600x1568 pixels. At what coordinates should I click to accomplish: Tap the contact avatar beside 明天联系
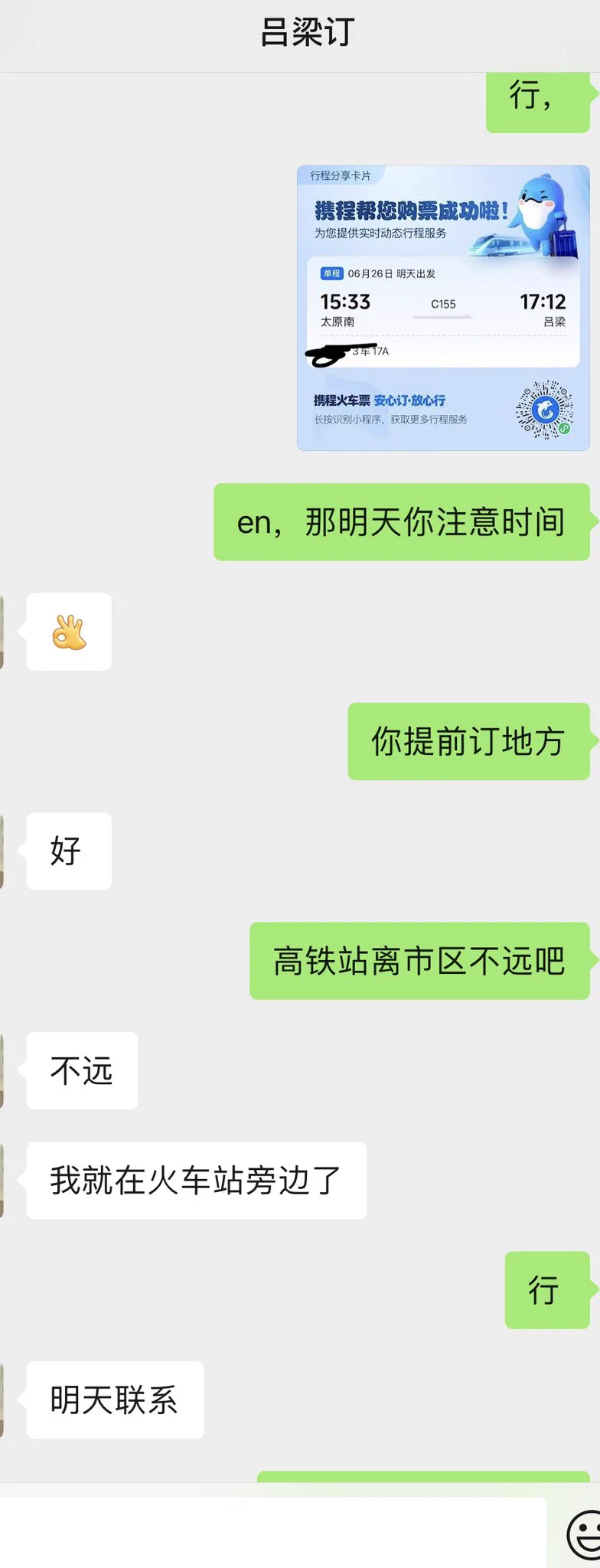pos(2,1400)
